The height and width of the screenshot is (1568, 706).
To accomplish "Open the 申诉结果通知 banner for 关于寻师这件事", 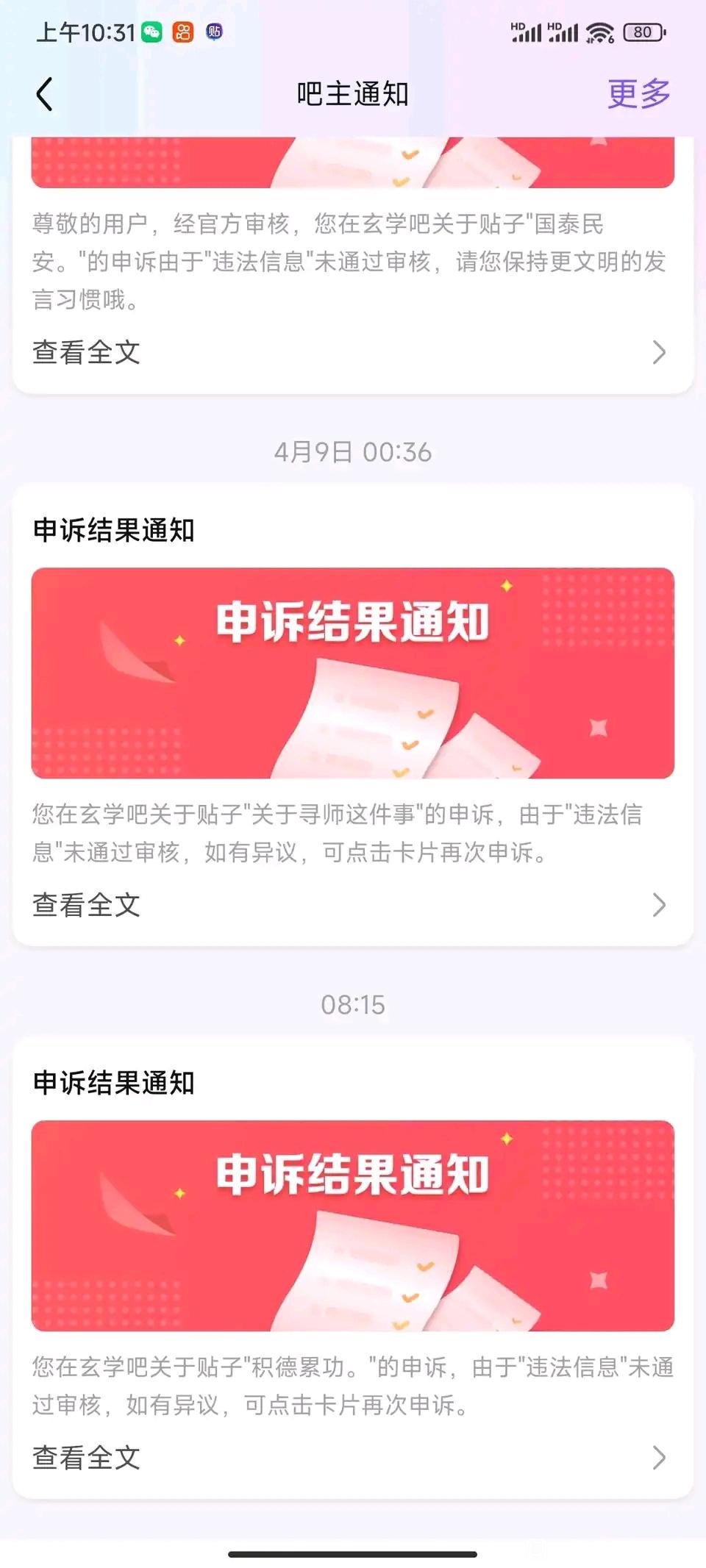I will click(353, 673).
